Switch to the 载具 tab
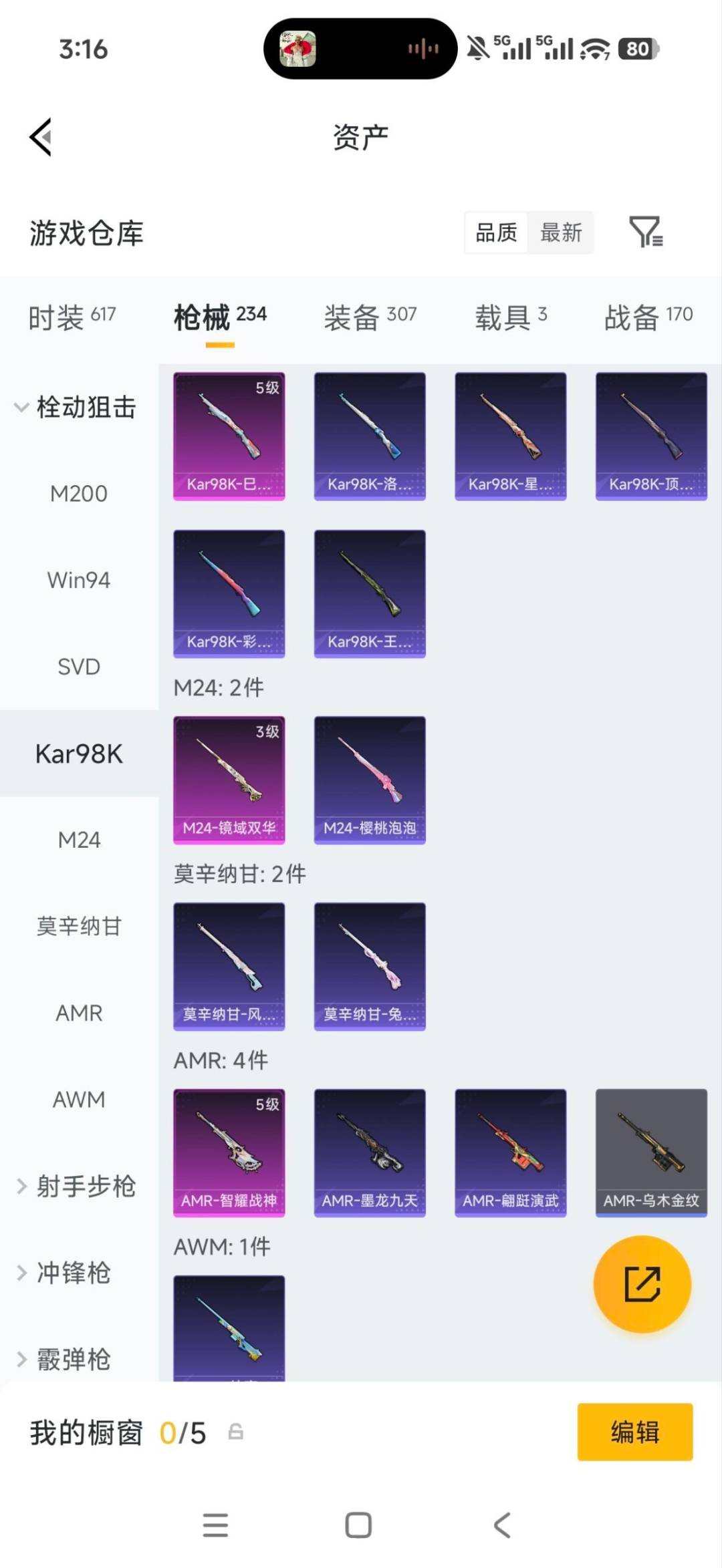Viewport: 722px width, 1568px height. pos(511,317)
